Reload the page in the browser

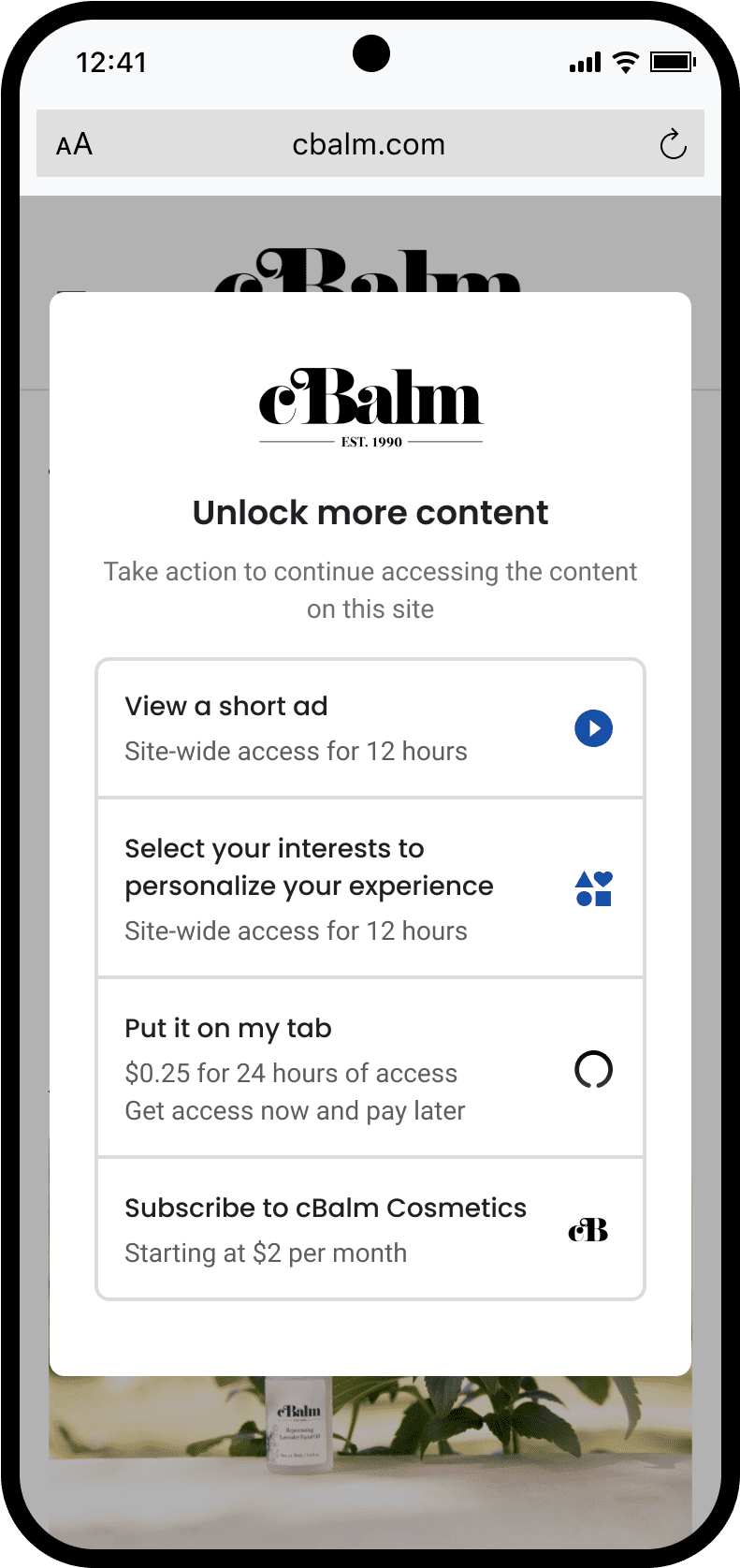click(673, 144)
